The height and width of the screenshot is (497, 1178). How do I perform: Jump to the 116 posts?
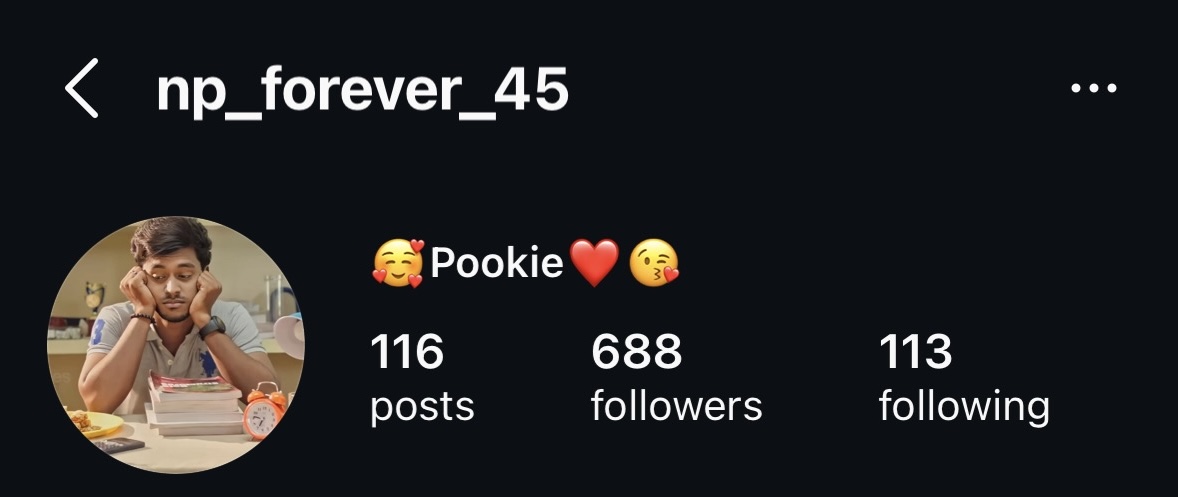point(421,378)
